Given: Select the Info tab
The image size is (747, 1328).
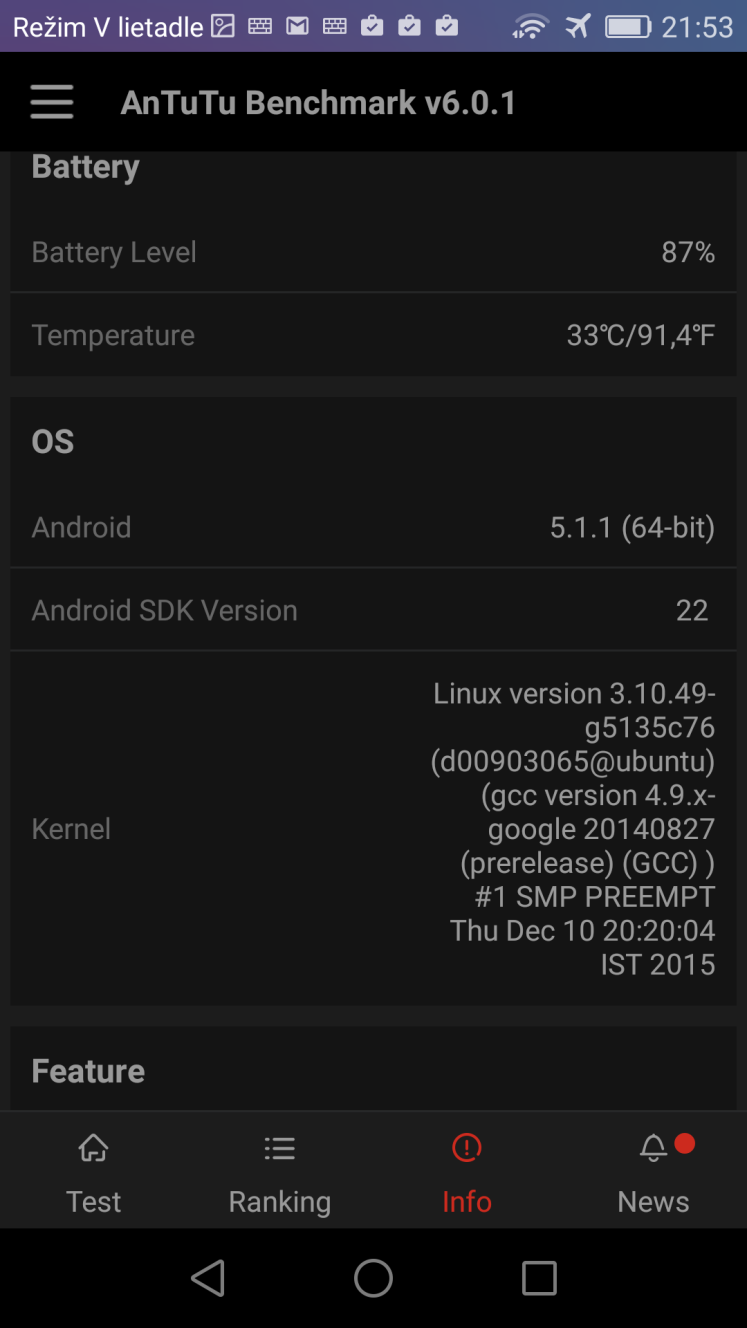Looking at the screenshot, I should [467, 1172].
